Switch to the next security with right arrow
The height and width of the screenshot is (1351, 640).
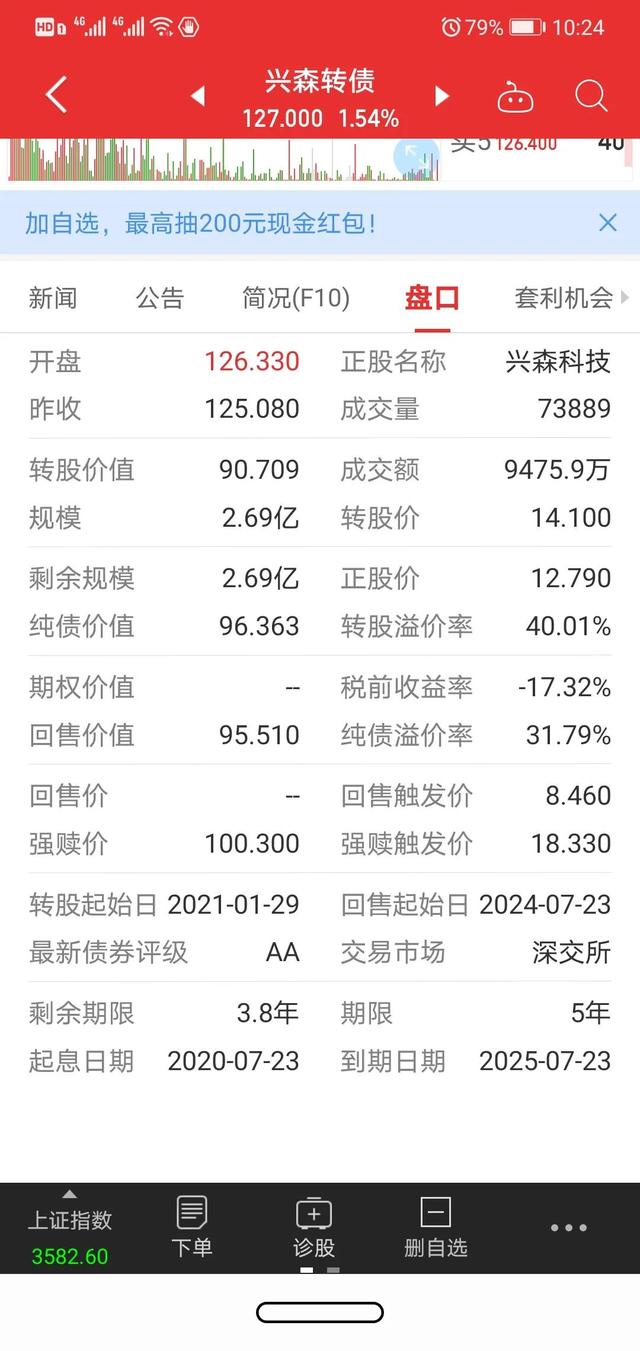click(x=442, y=96)
